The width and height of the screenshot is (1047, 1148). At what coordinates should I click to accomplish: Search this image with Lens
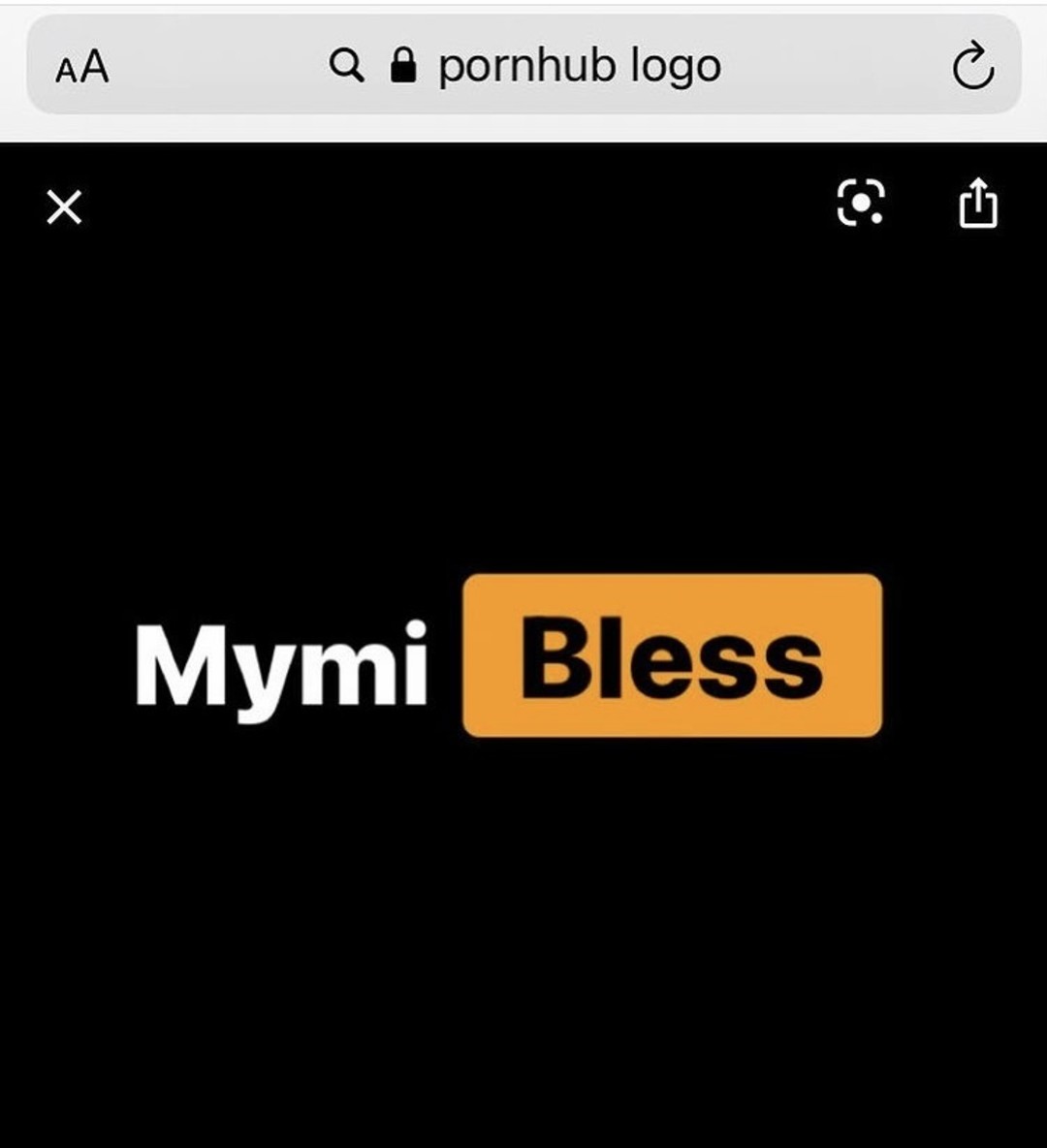pos(861,204)
